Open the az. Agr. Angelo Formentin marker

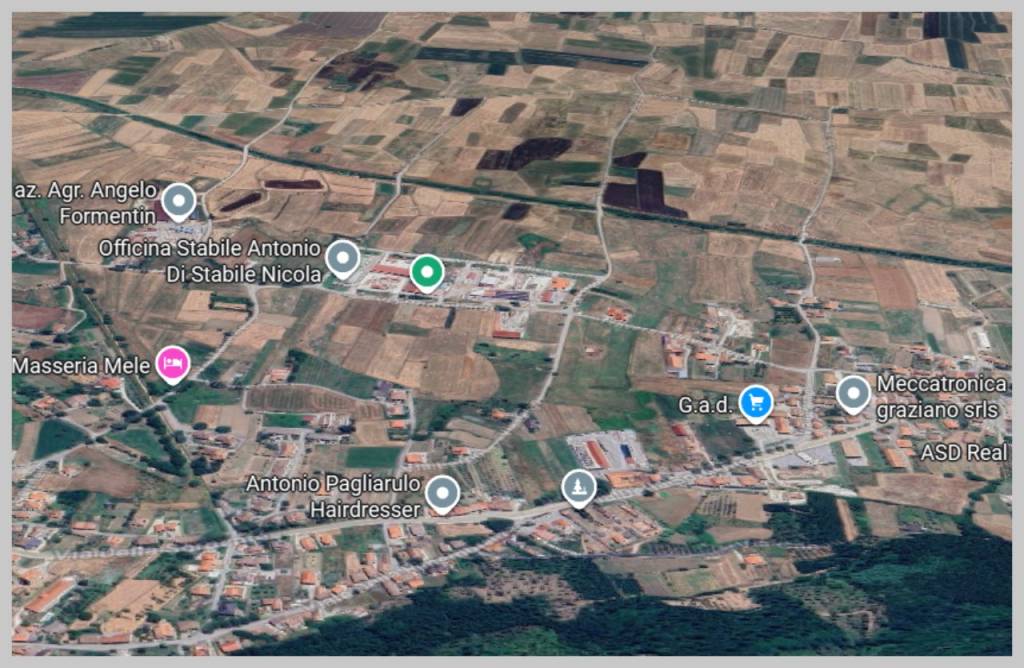[179, 201]
